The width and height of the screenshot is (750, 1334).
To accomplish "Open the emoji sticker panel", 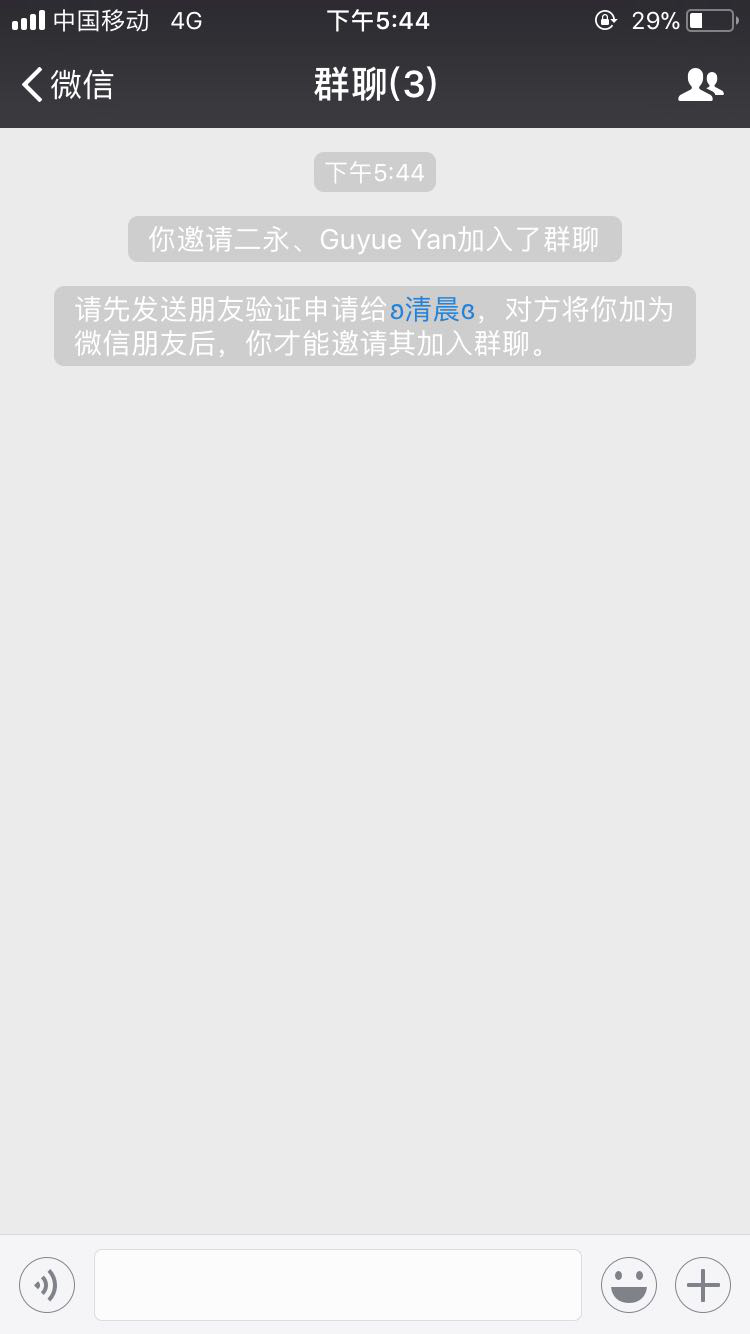I will point(628,1284).
